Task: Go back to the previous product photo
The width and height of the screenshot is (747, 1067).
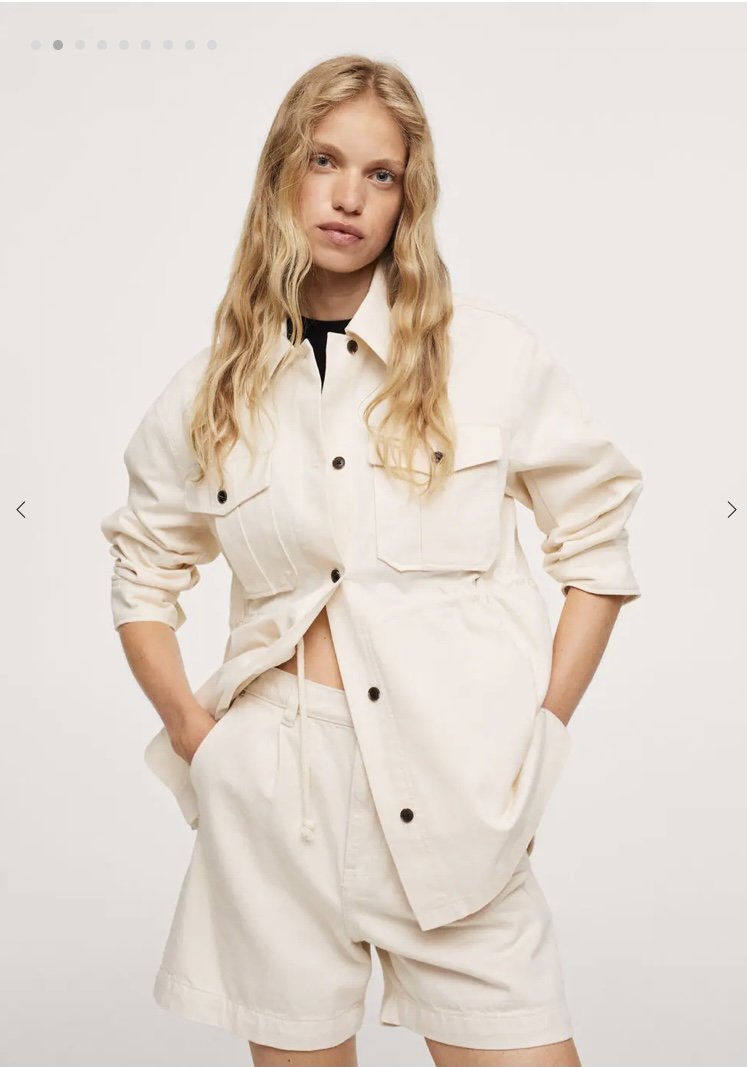Action: coord(21,509)
